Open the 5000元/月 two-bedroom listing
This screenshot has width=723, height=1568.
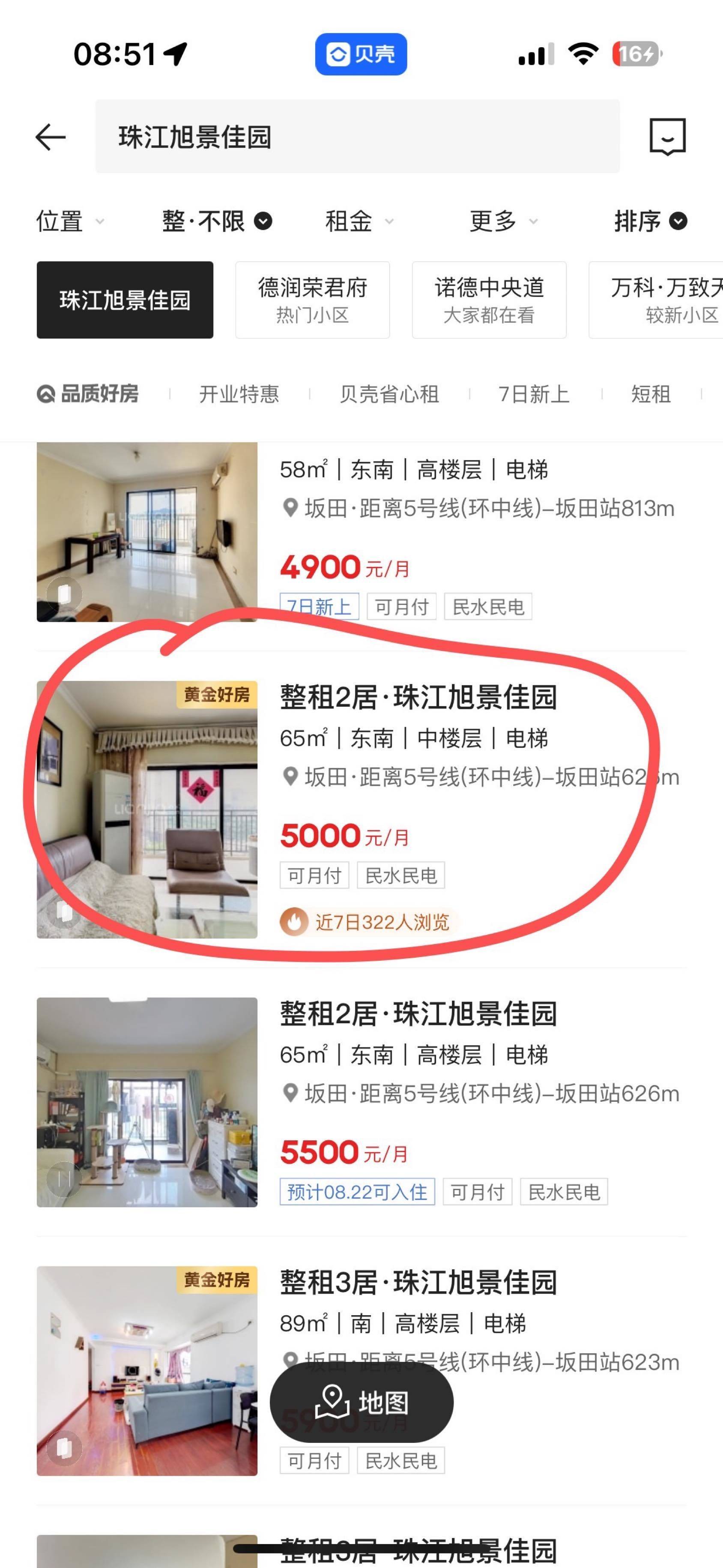pos(361,809)
